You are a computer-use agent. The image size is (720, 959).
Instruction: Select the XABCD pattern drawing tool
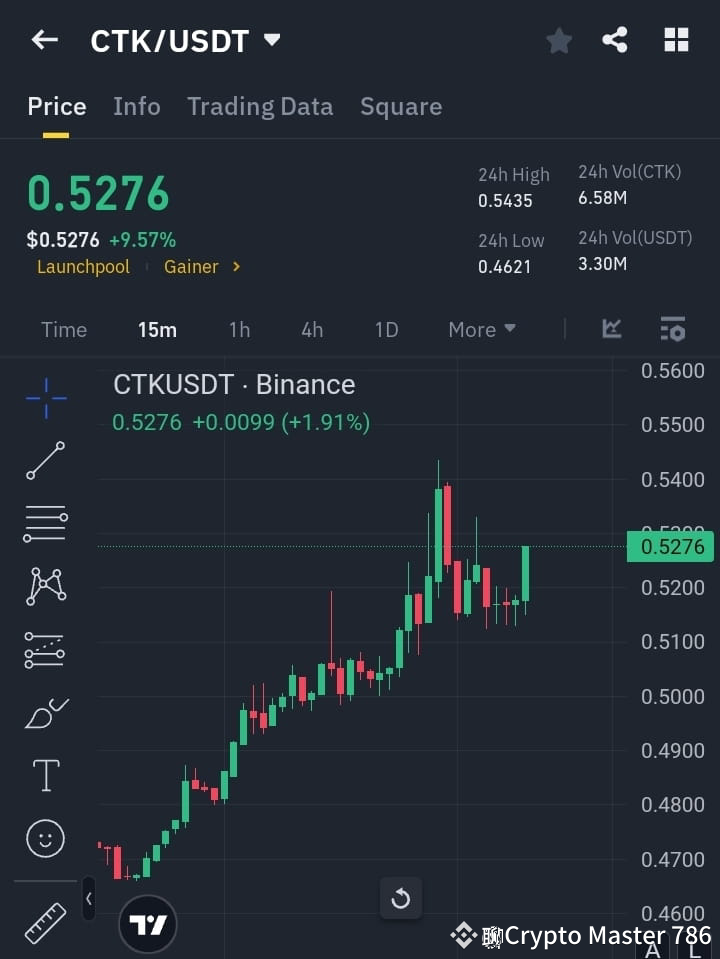[x=45, y=587]
